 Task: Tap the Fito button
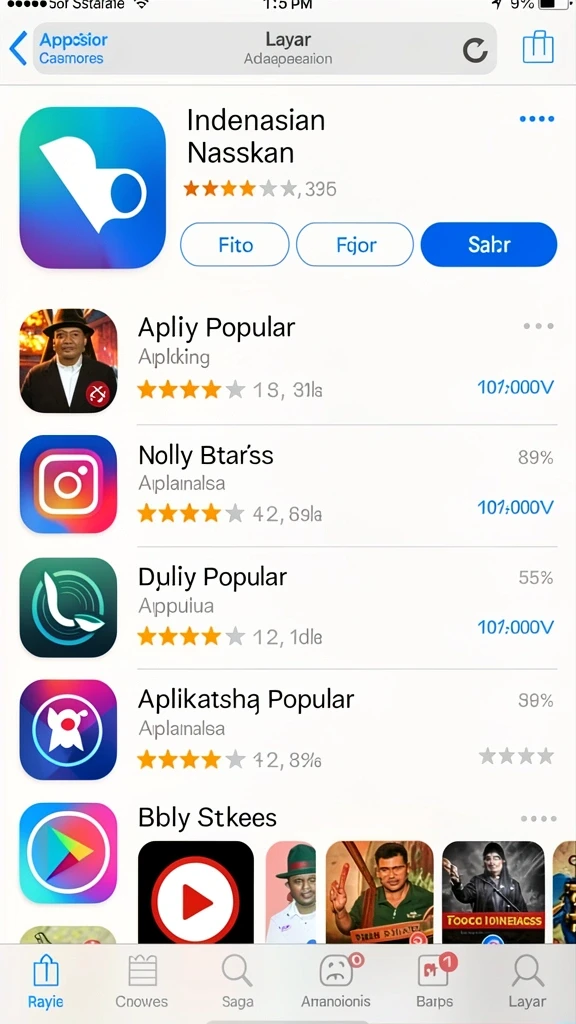point(234,245)
